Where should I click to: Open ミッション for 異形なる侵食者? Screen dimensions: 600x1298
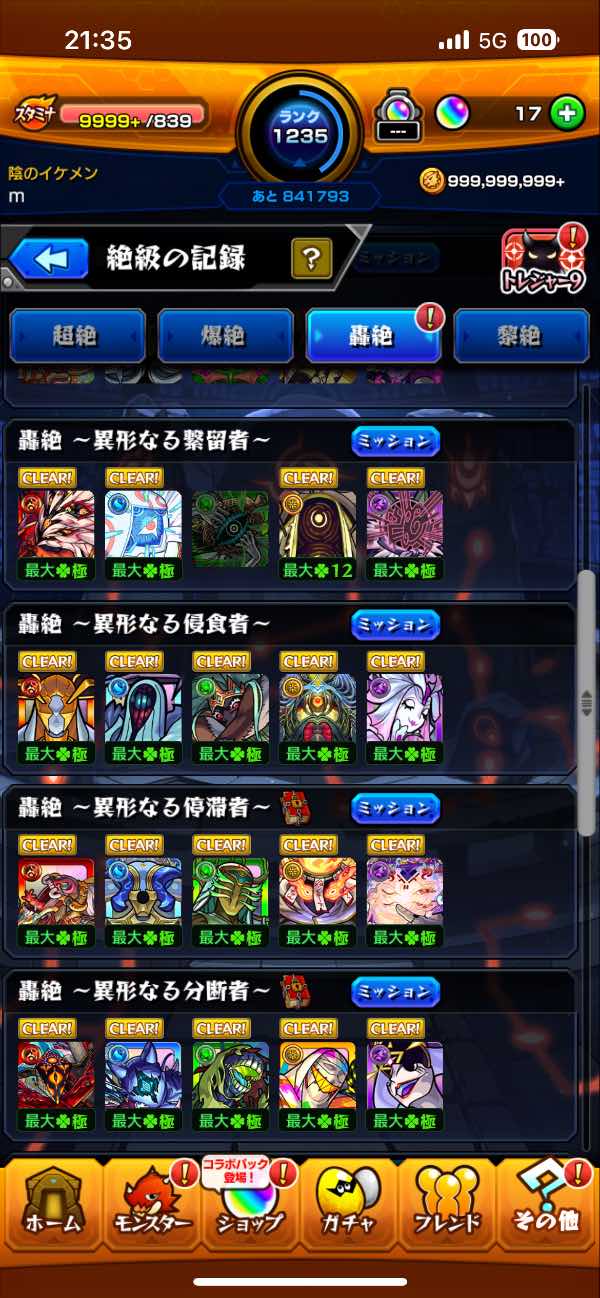tap(395, 624)
